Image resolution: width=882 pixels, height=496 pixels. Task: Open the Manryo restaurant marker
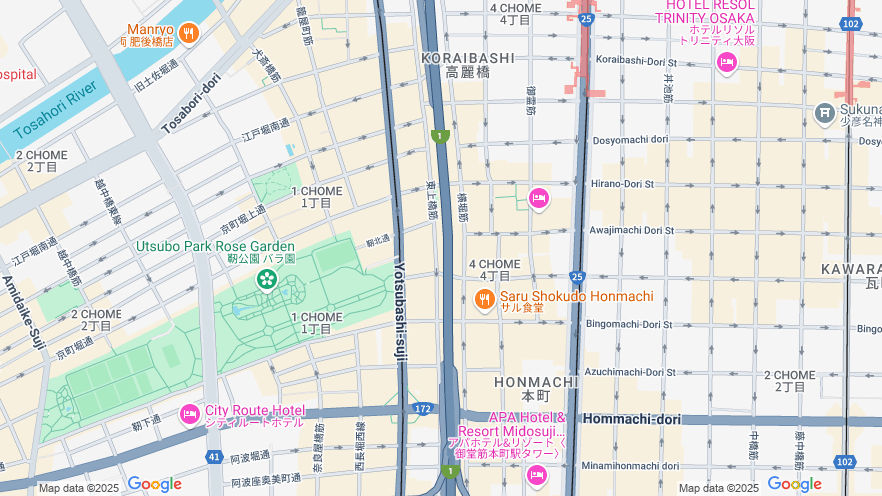point(188,34)
